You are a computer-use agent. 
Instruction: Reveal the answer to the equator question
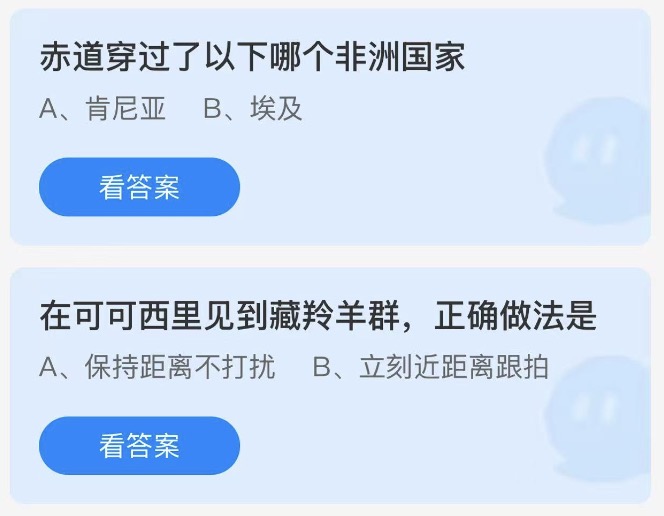point(139,187)
